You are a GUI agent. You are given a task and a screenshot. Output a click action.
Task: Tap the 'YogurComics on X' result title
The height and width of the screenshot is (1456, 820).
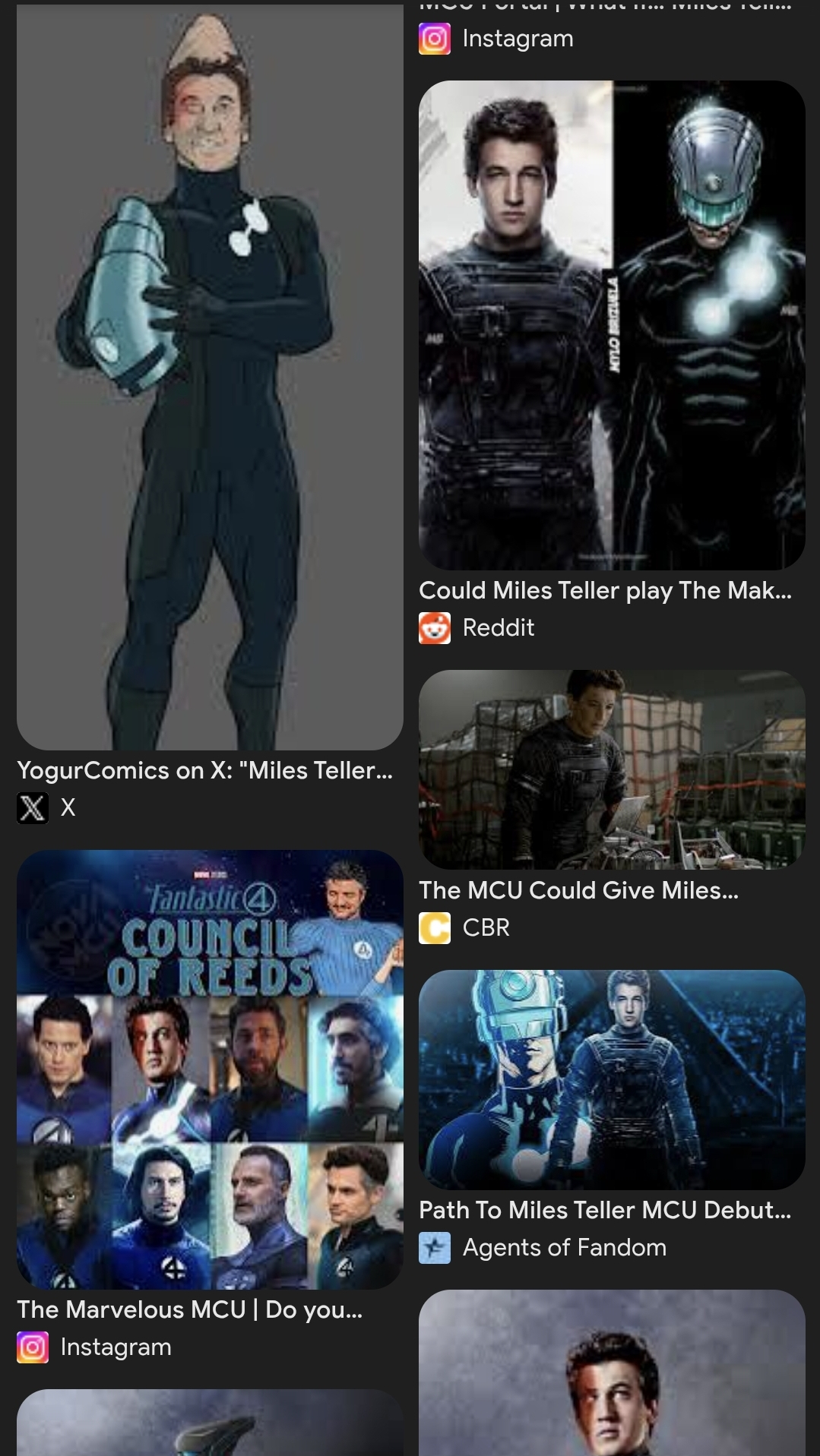204,770
